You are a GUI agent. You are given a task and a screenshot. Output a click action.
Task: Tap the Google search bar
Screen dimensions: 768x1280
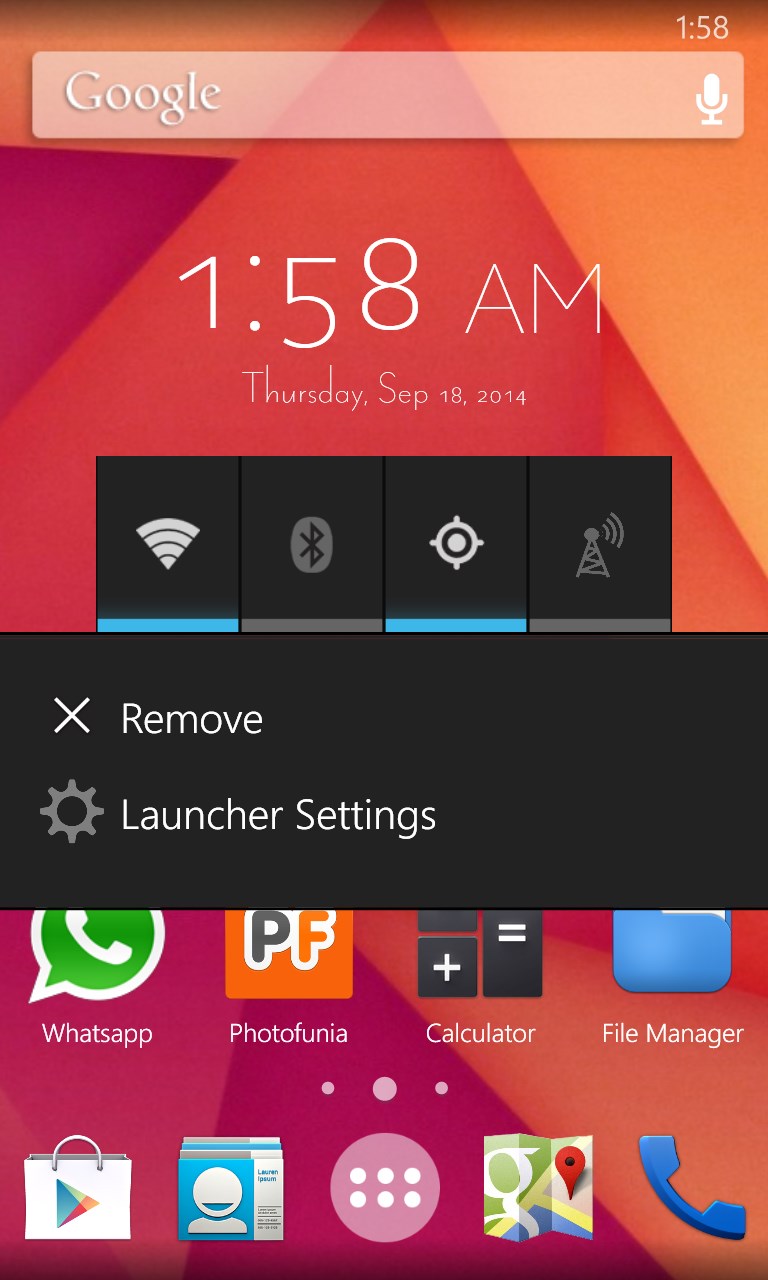[360, 95]
